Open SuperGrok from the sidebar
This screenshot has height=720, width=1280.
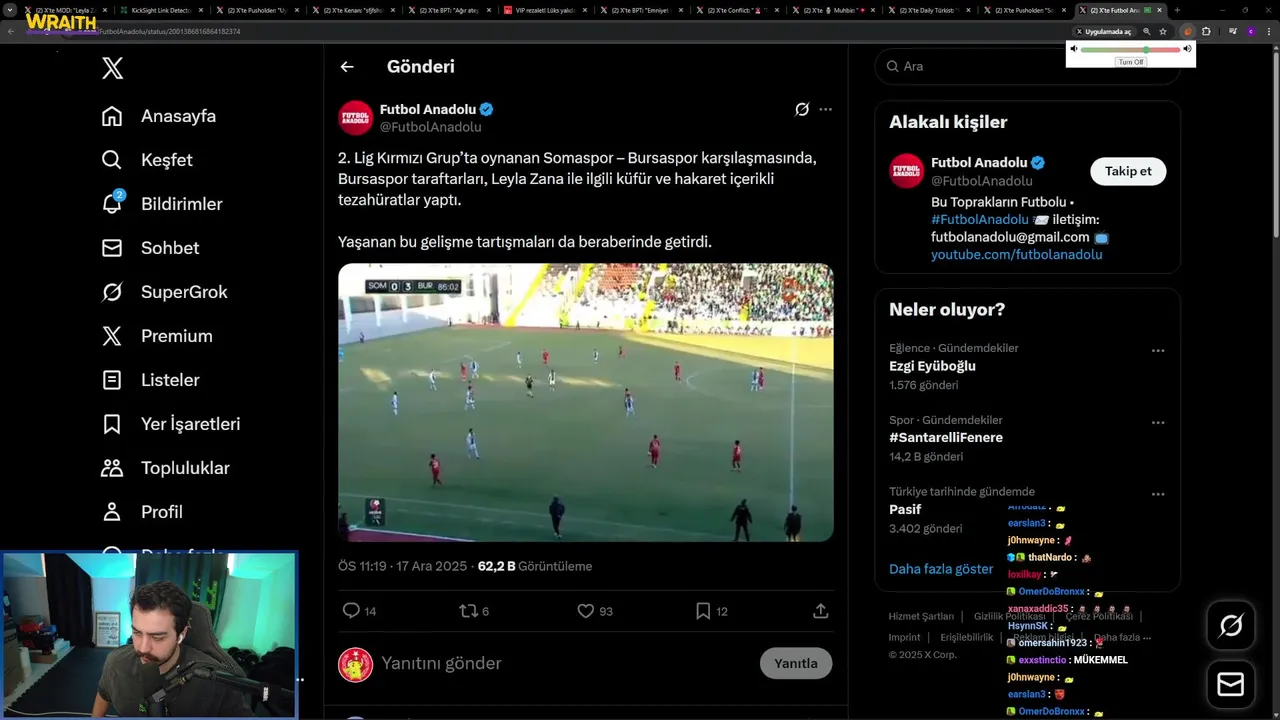point(165,292)
